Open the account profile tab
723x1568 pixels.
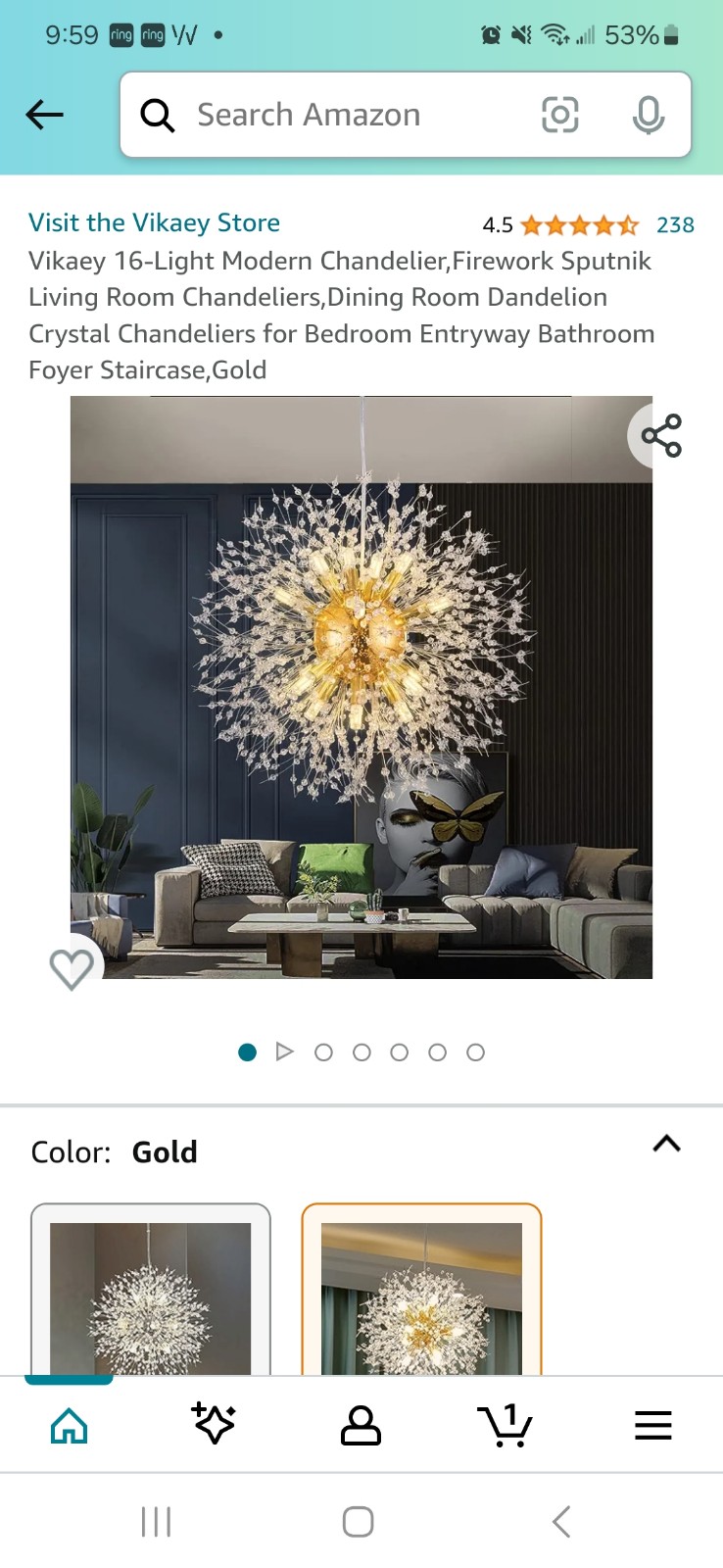361,1425
